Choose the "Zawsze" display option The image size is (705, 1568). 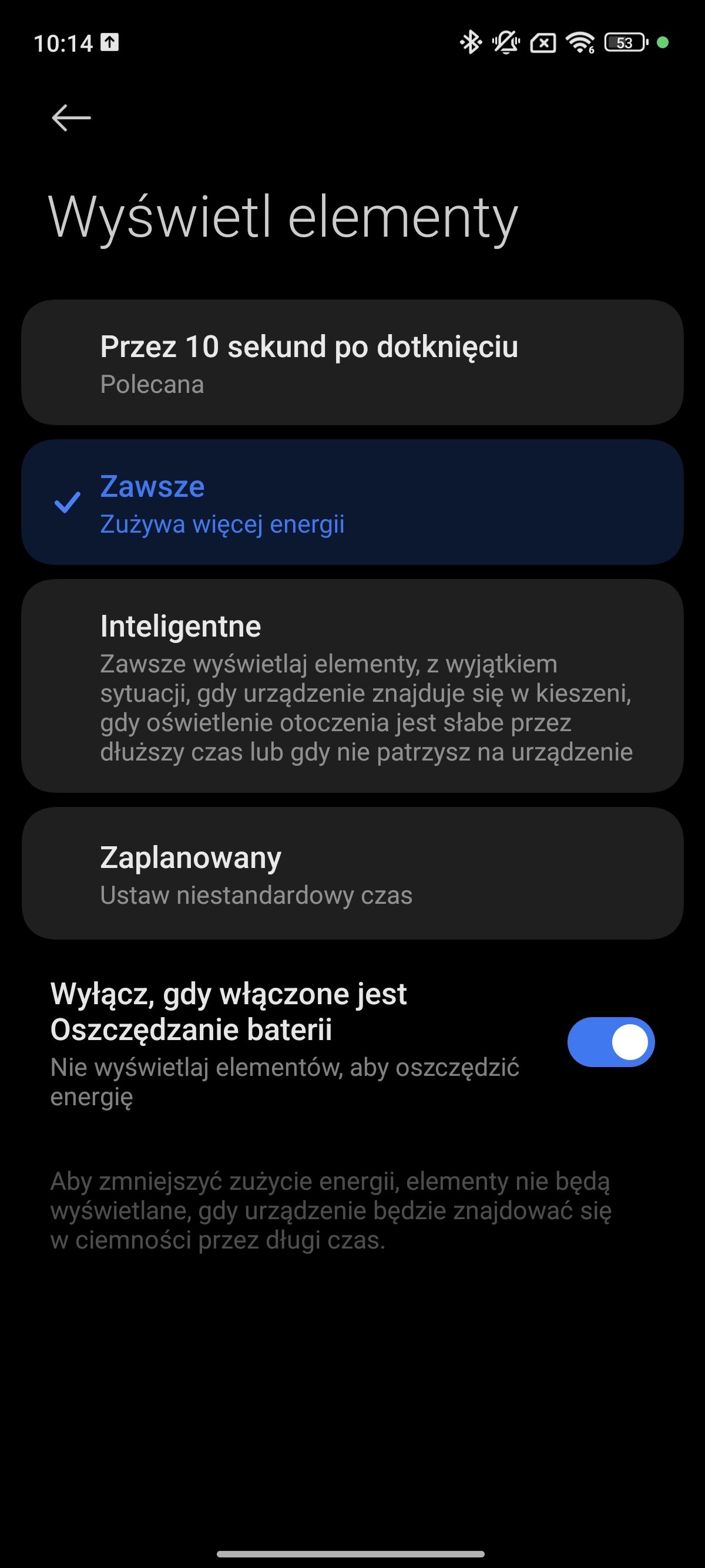click(352, 502)
